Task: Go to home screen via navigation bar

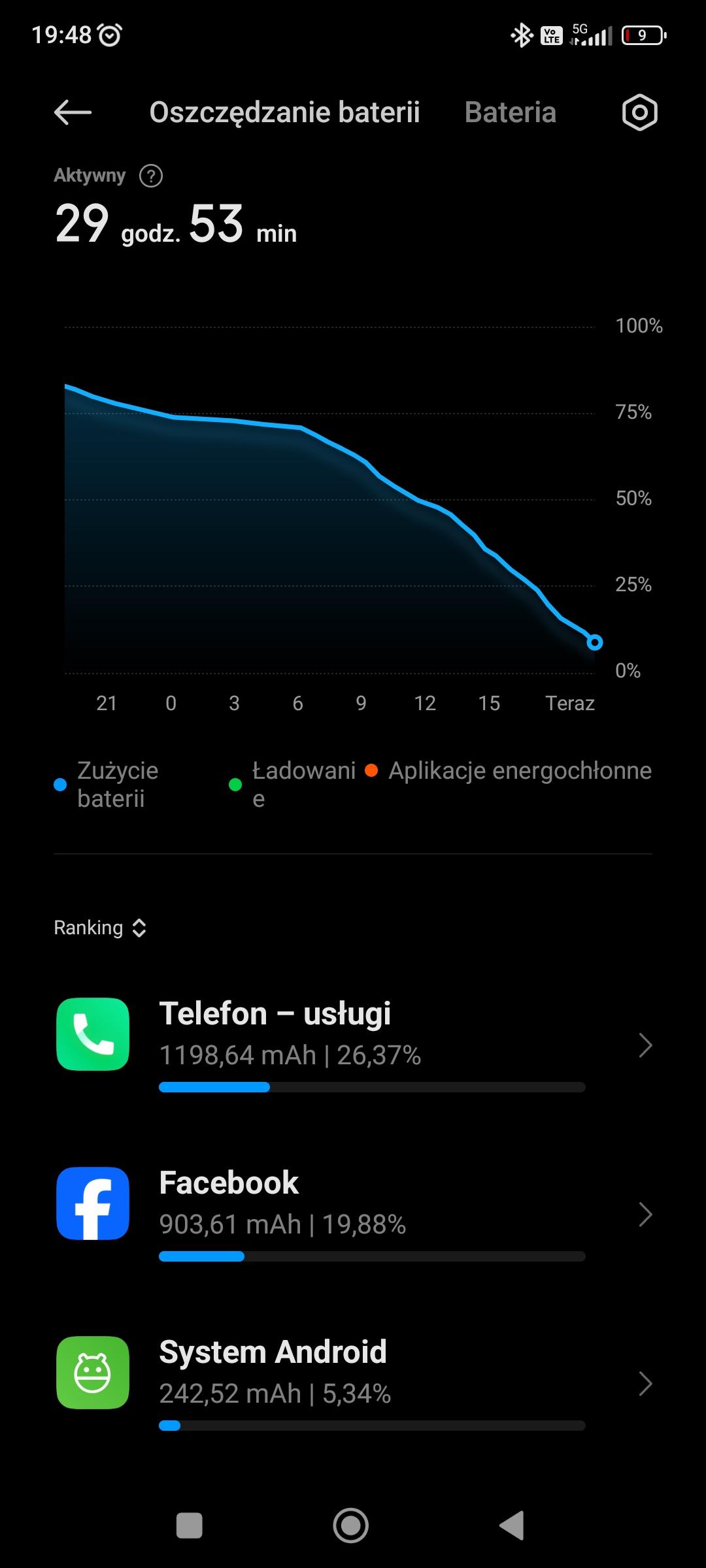Action: pos(351,1526)
